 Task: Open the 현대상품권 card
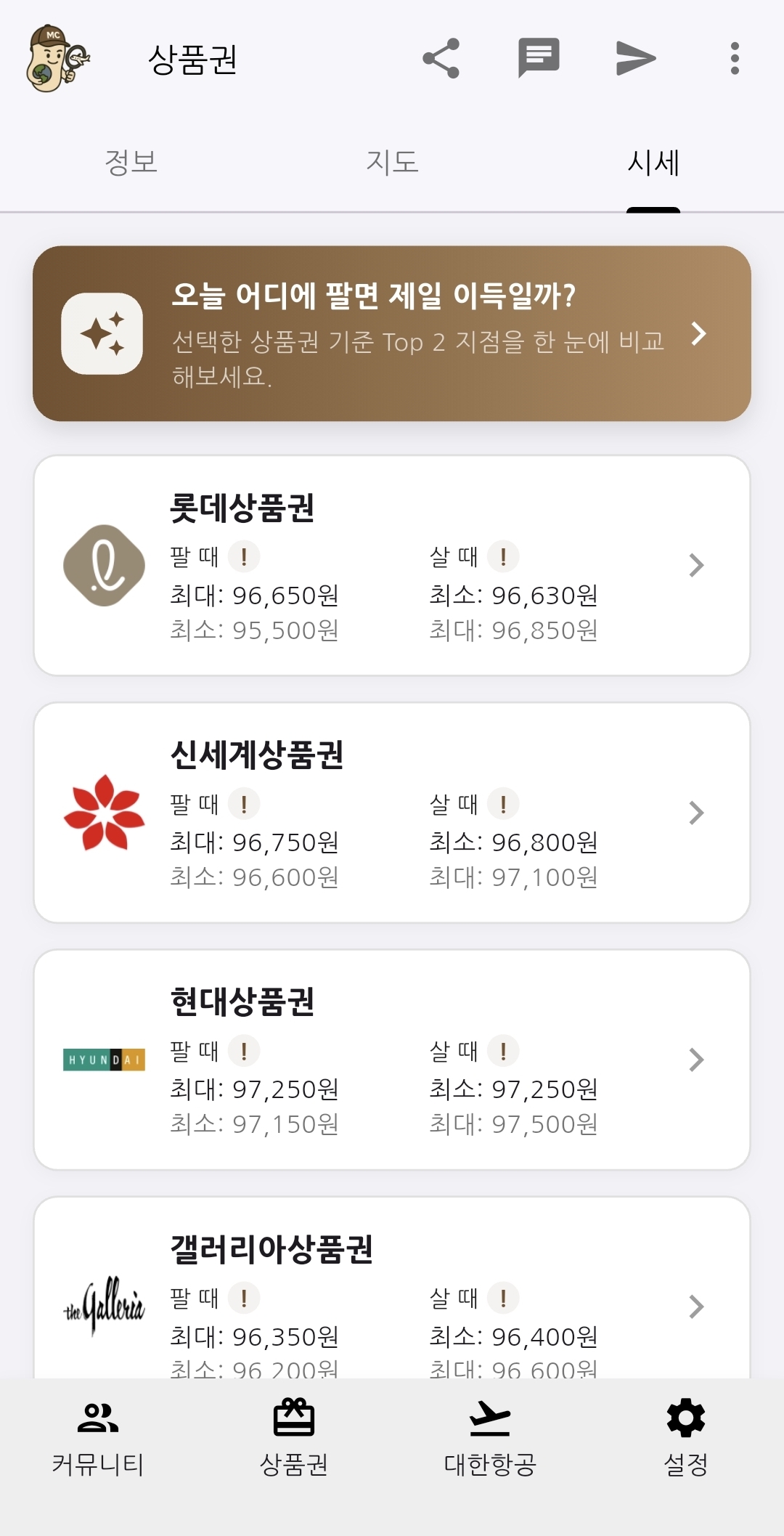coord(392,1059)
